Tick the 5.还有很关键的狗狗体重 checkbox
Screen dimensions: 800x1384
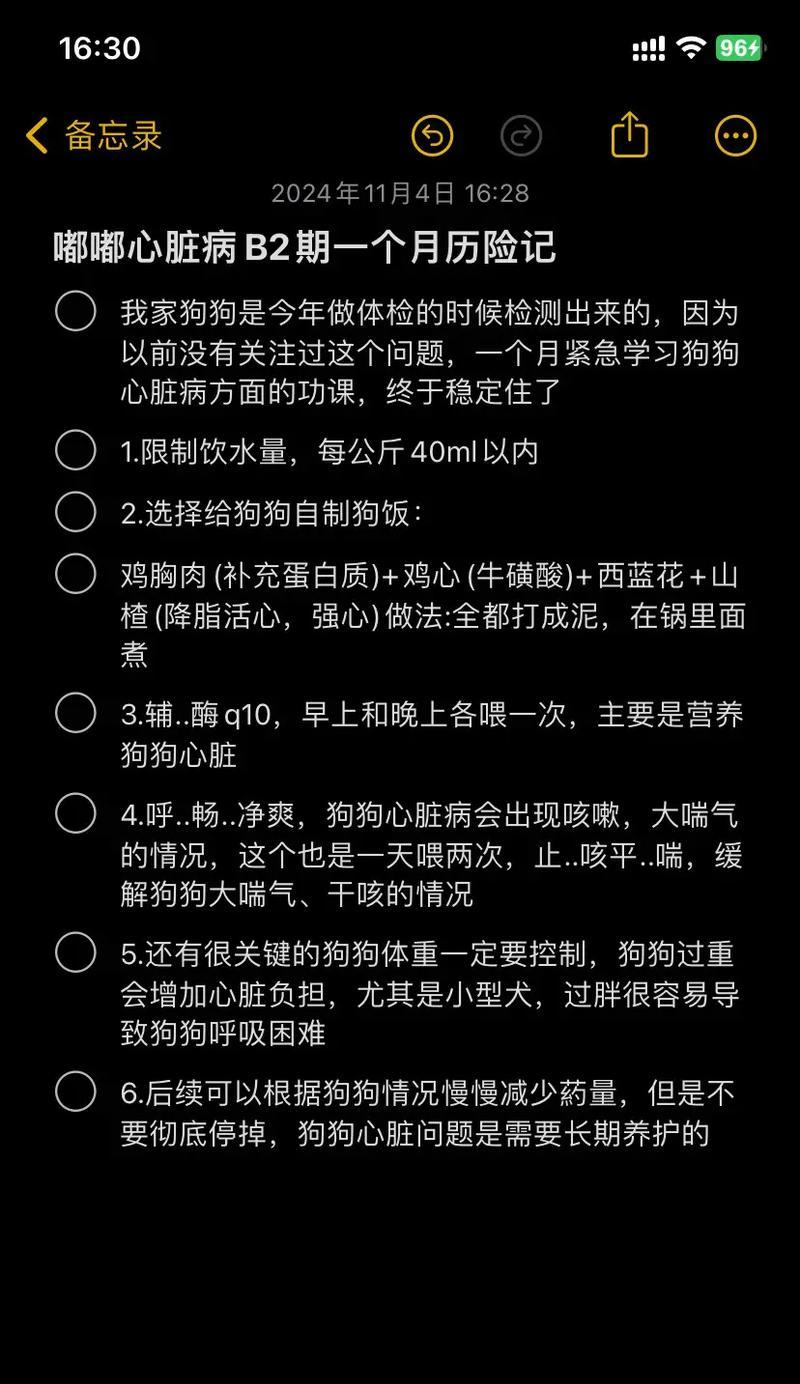[x=75, y=952]
